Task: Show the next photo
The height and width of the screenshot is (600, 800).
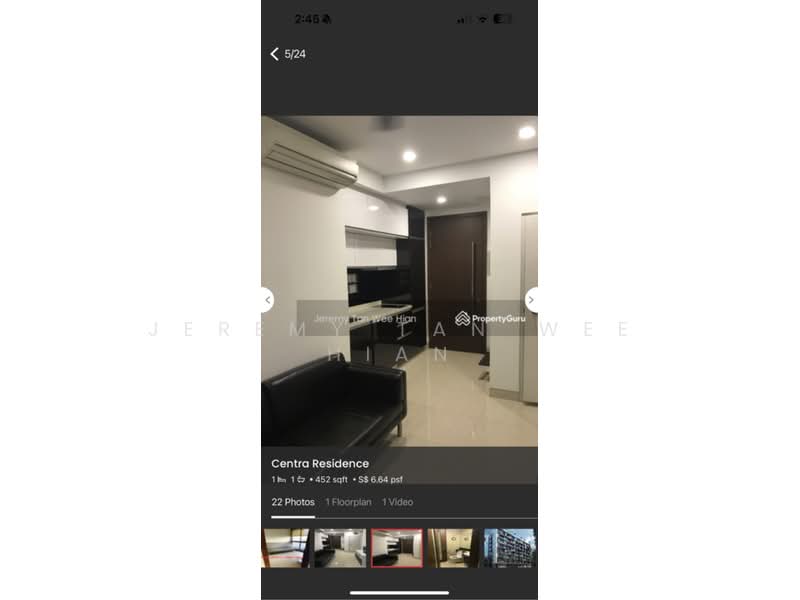Action: click(x=531, y=299)
